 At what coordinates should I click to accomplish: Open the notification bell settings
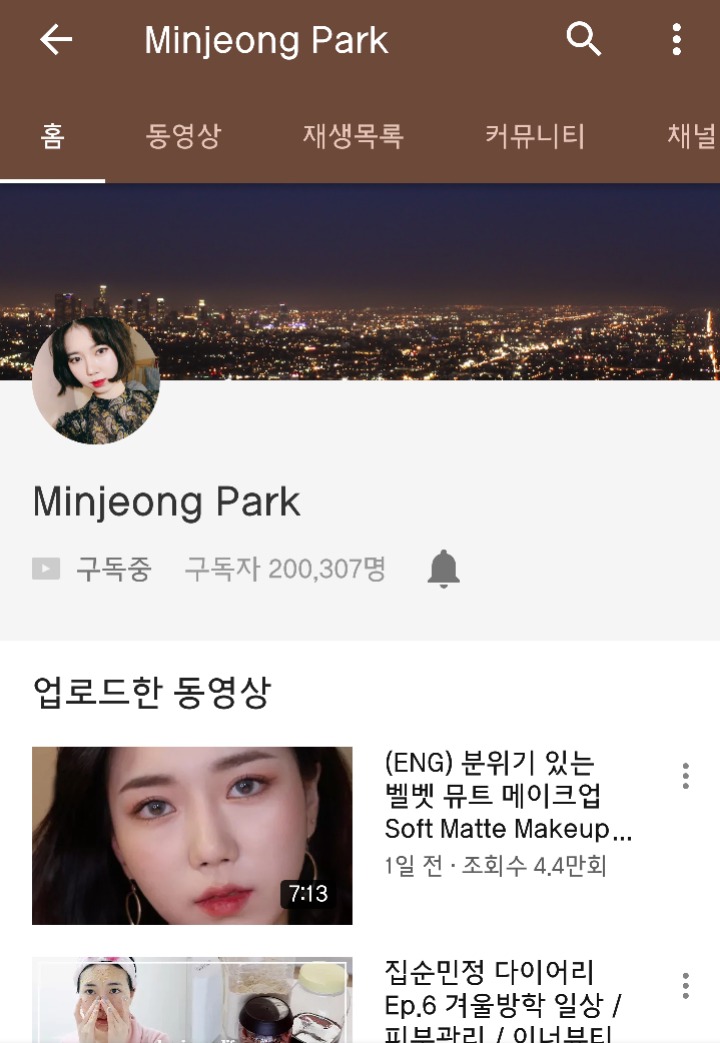[x=444, y=569]
